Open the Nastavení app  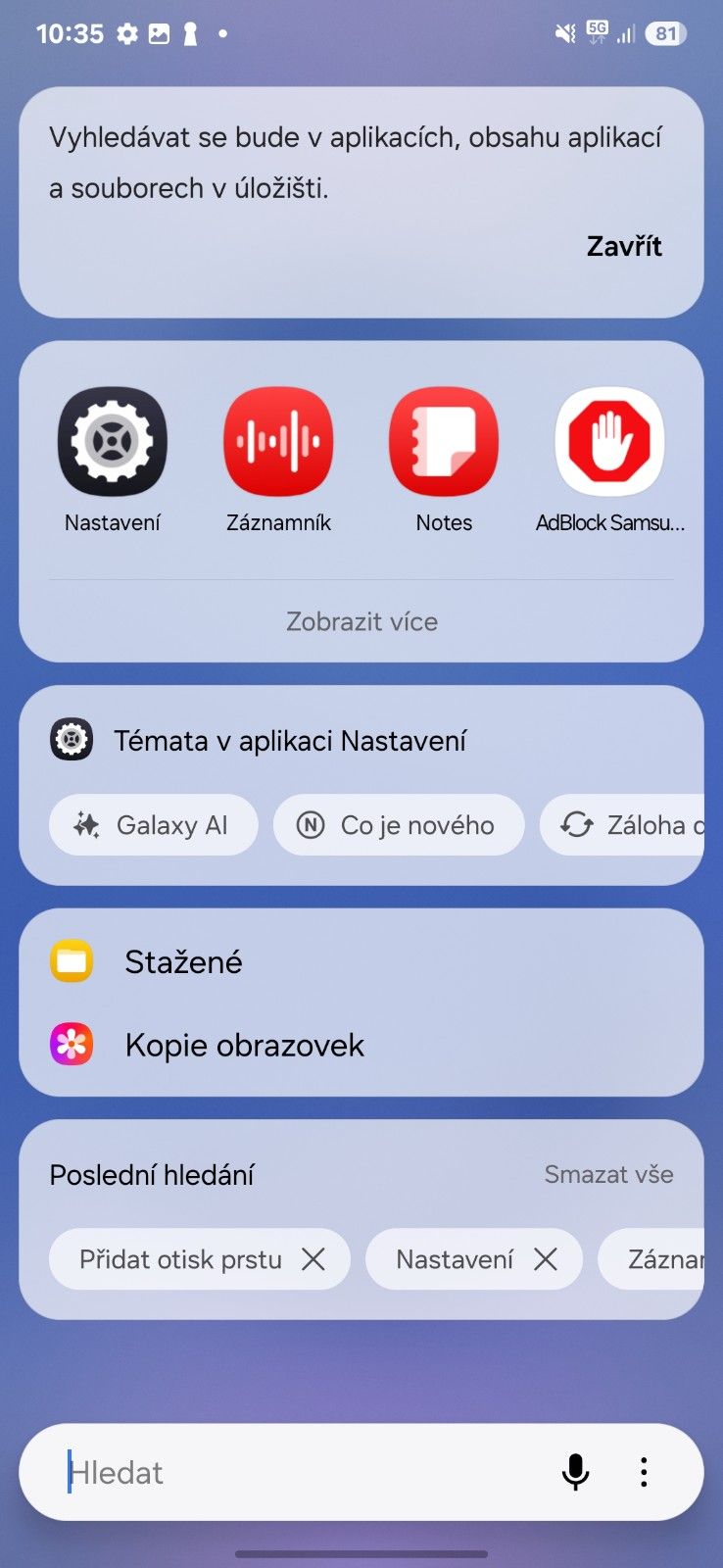[x=113, y=442]
